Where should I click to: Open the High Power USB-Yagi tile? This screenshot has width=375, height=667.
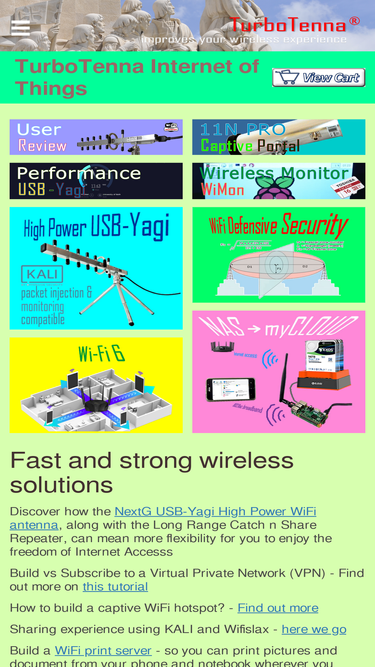(x=96, y=268)
